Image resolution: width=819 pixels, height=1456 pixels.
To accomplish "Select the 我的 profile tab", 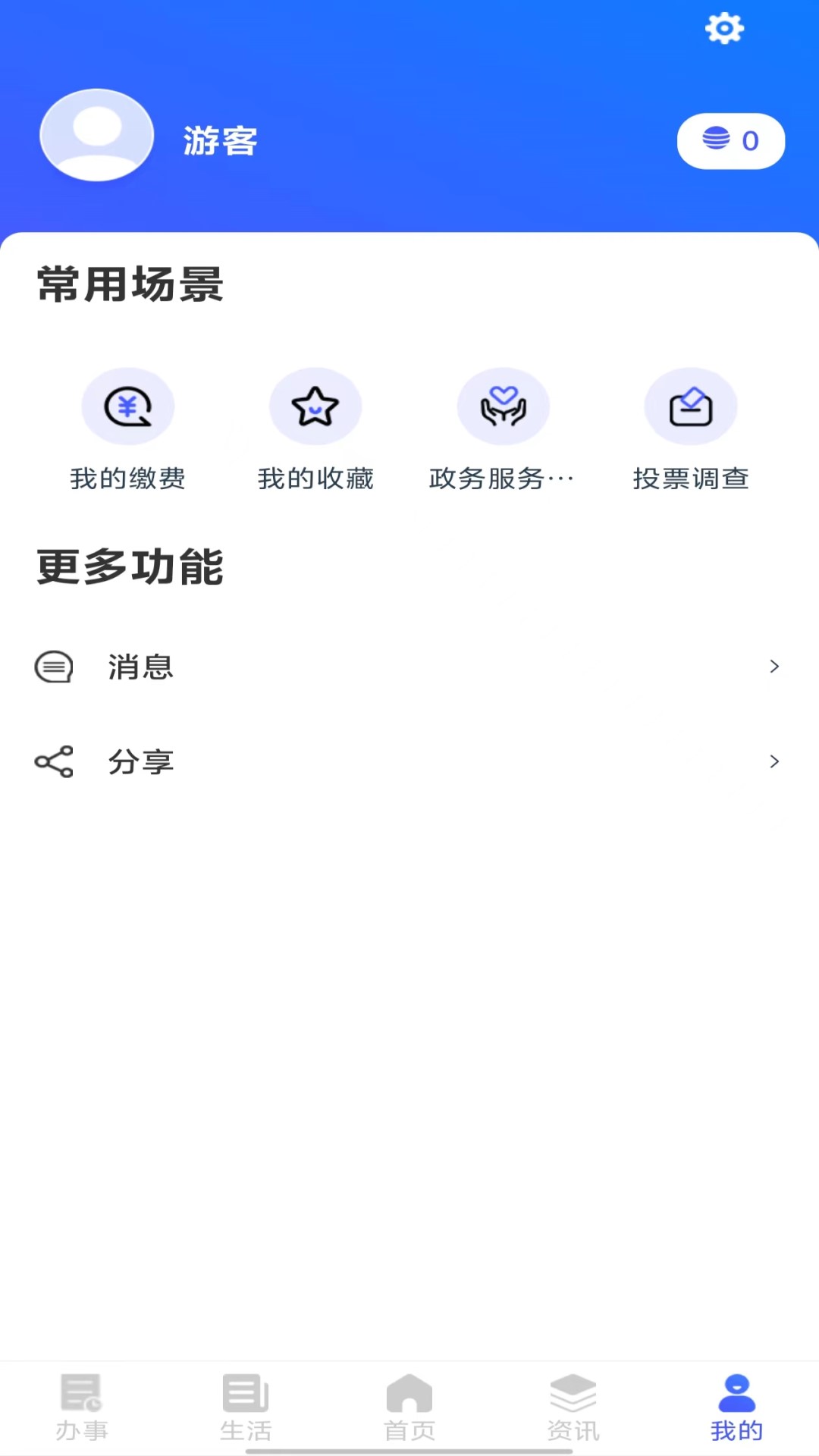I will [x=736, y=1407].
